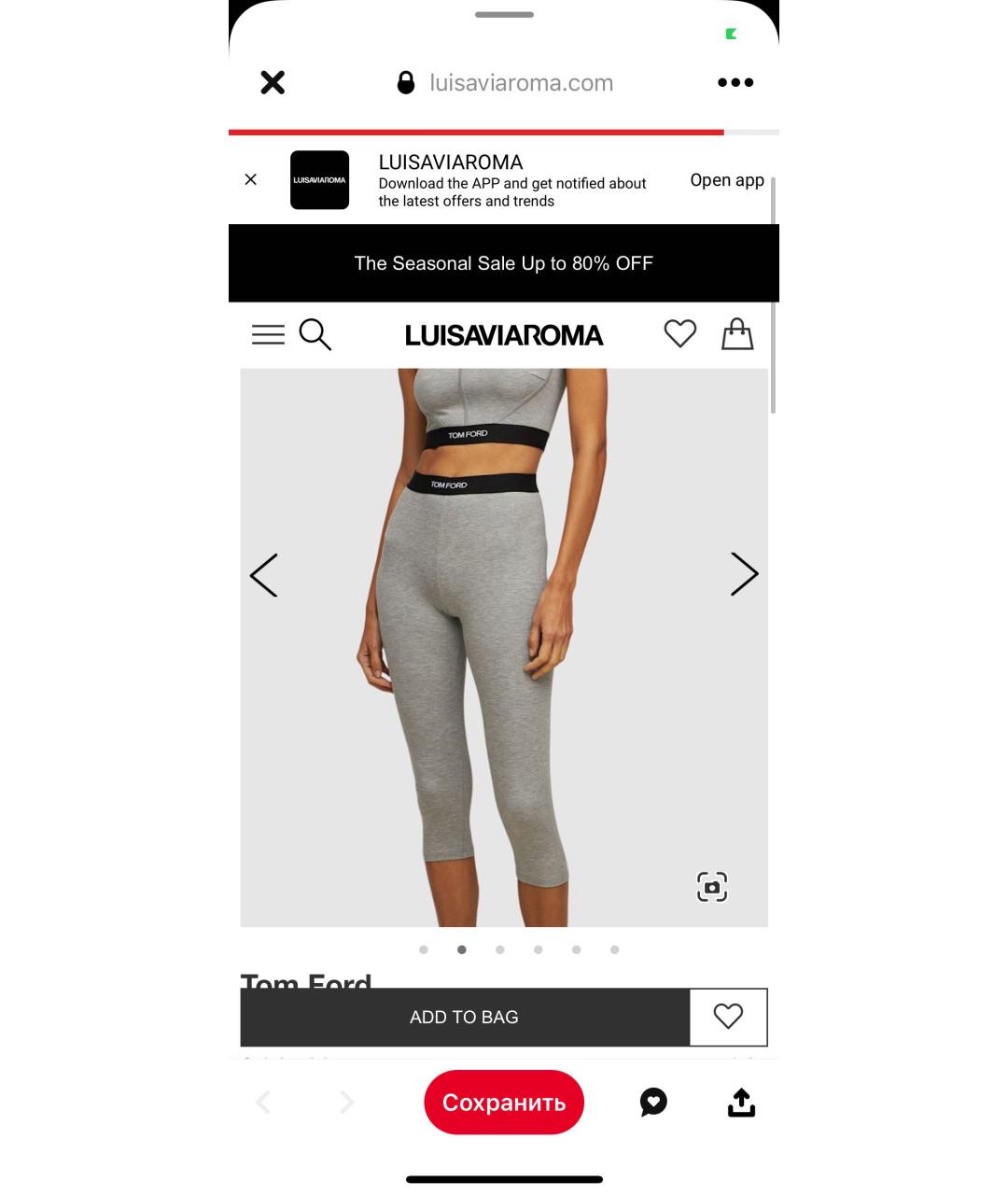Open the hamburger menu
Screen dimensions: 1008x1195
(268, 334)
